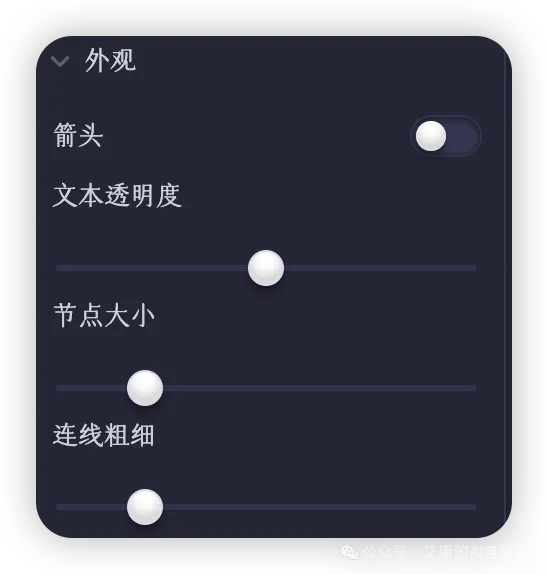Screen dimensions: 548x574
Task: Tap the 连线粗细 slider track
Action: click(266, 507)
